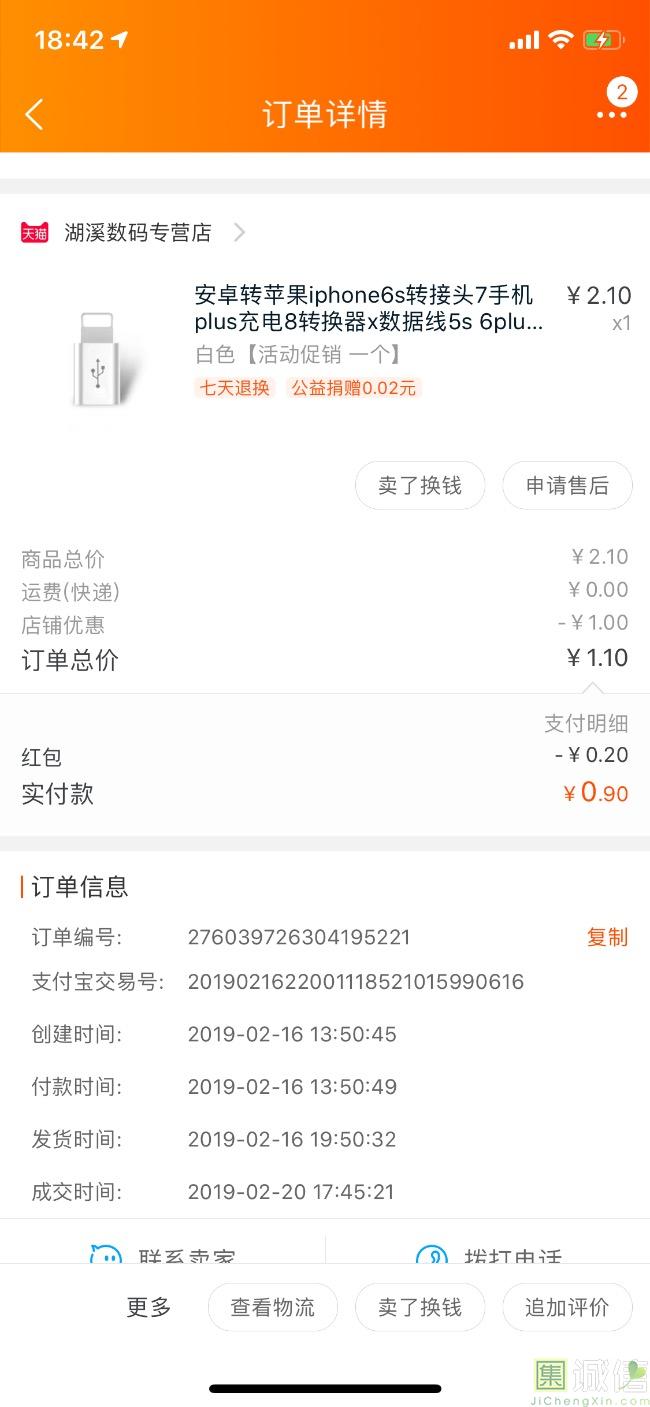Screen dimensions: 650x1407
Task: Copy the order number with 复制
Action: pos(607,937)
